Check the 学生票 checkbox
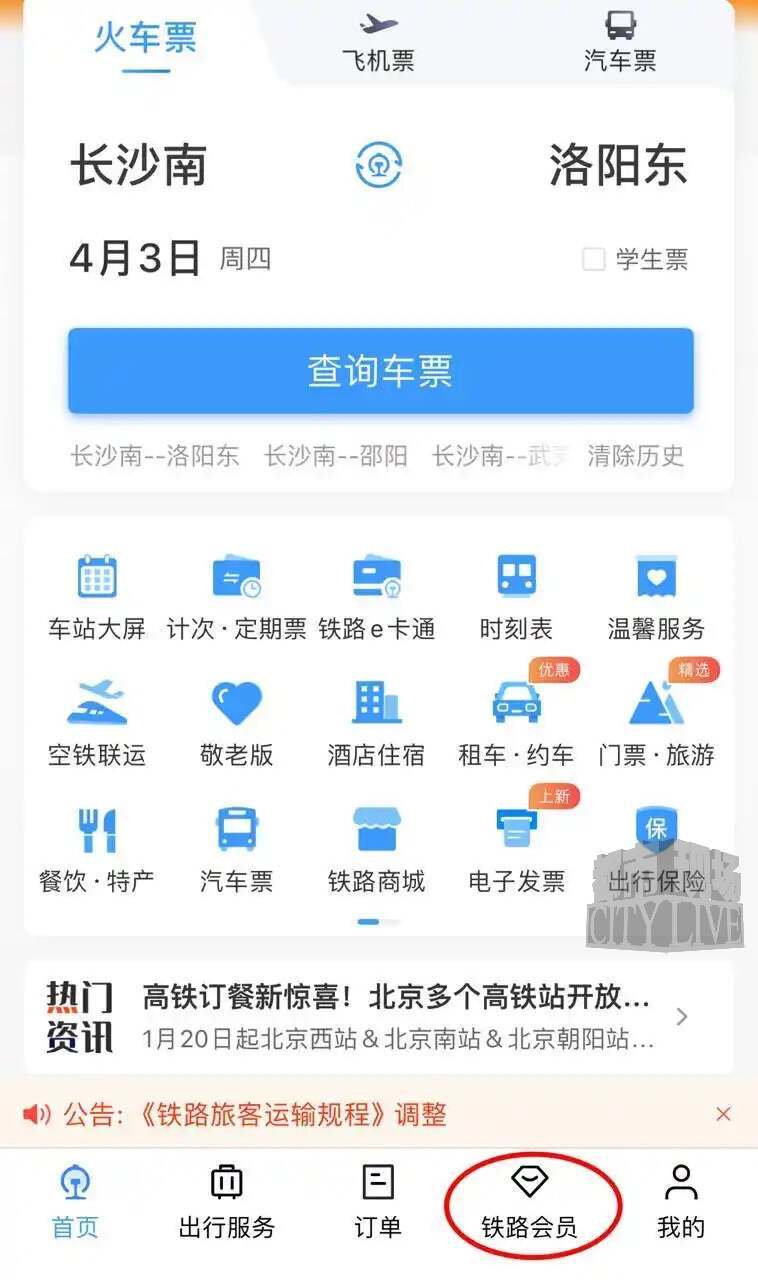This screenshot has height=1280, width=758. point(594,260)
